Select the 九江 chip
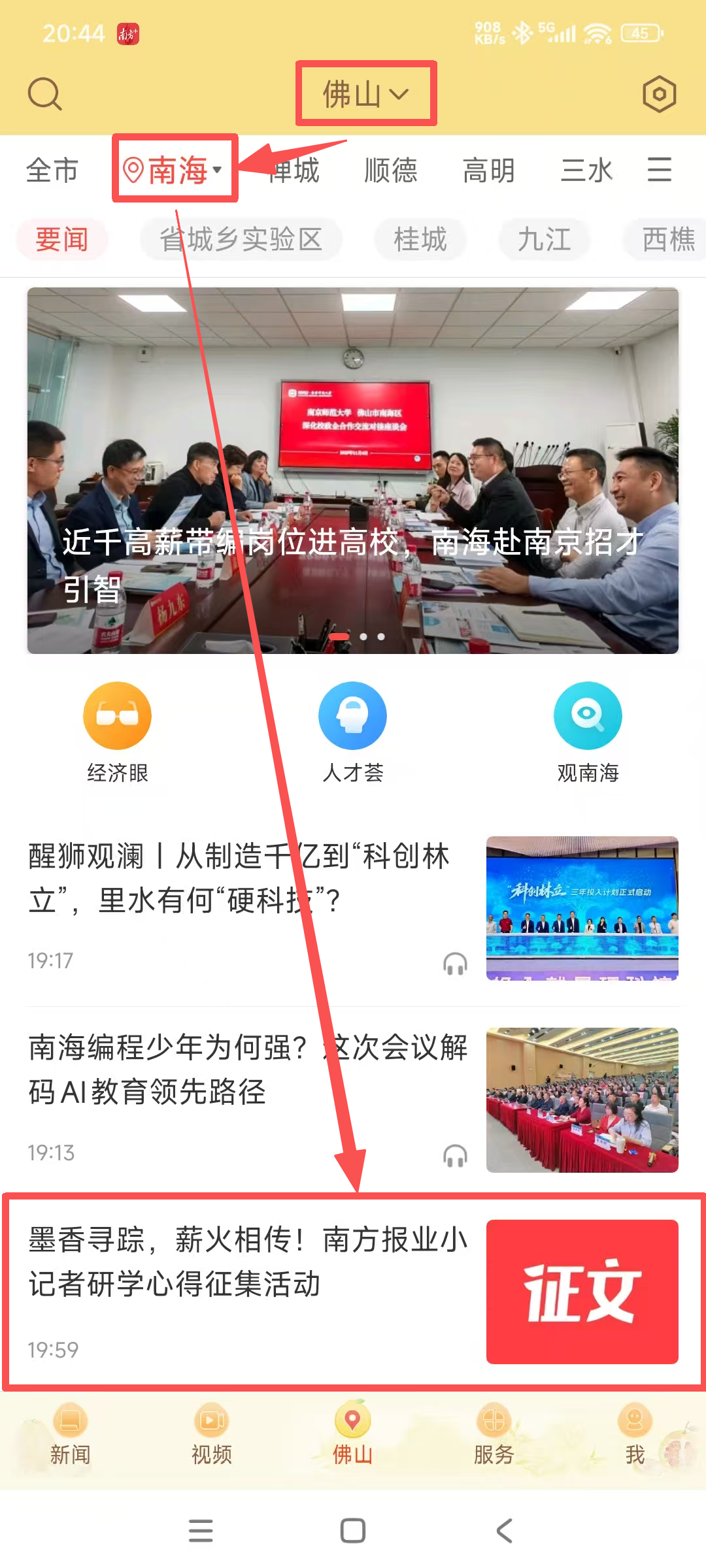The image size is (706, 1568). pos(544,240)
